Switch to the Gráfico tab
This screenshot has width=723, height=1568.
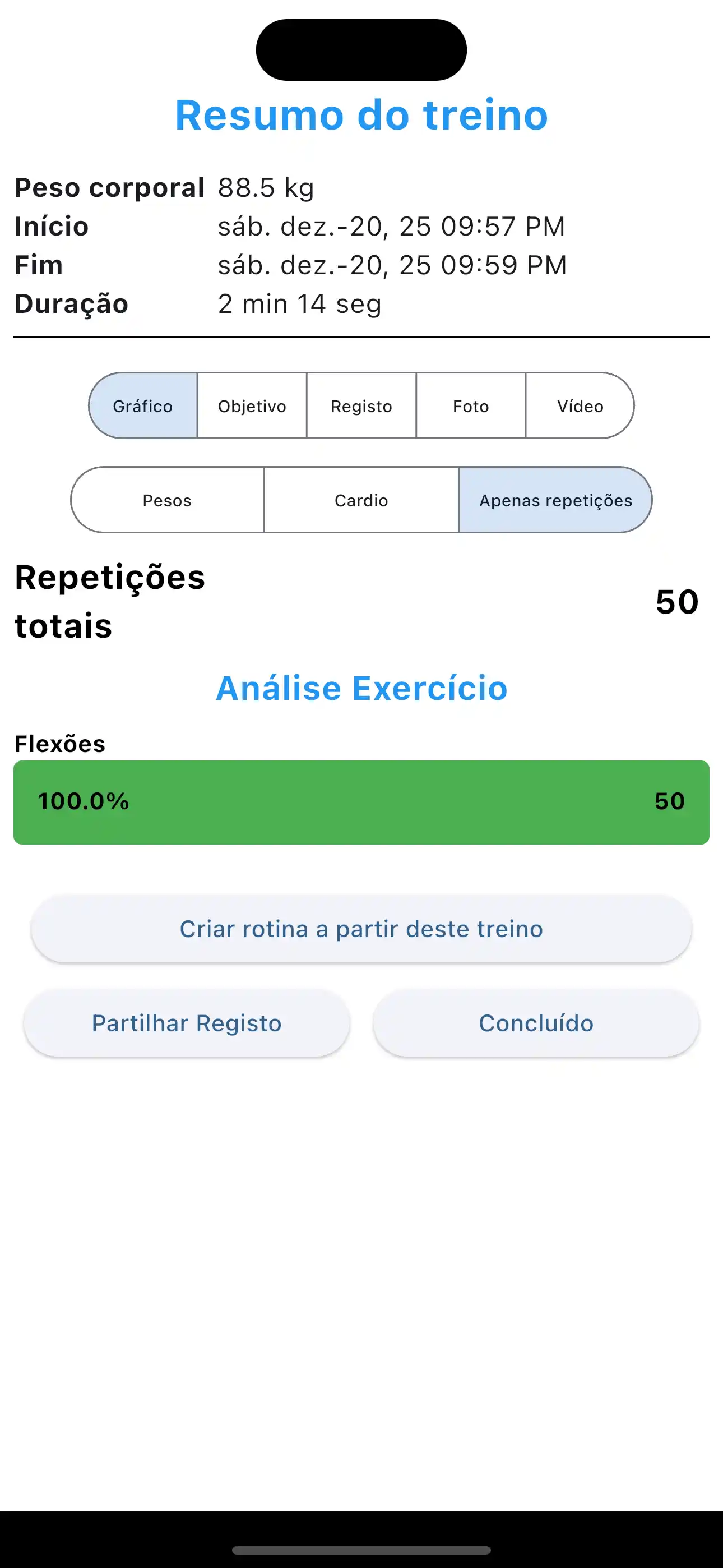click(142, 405)
